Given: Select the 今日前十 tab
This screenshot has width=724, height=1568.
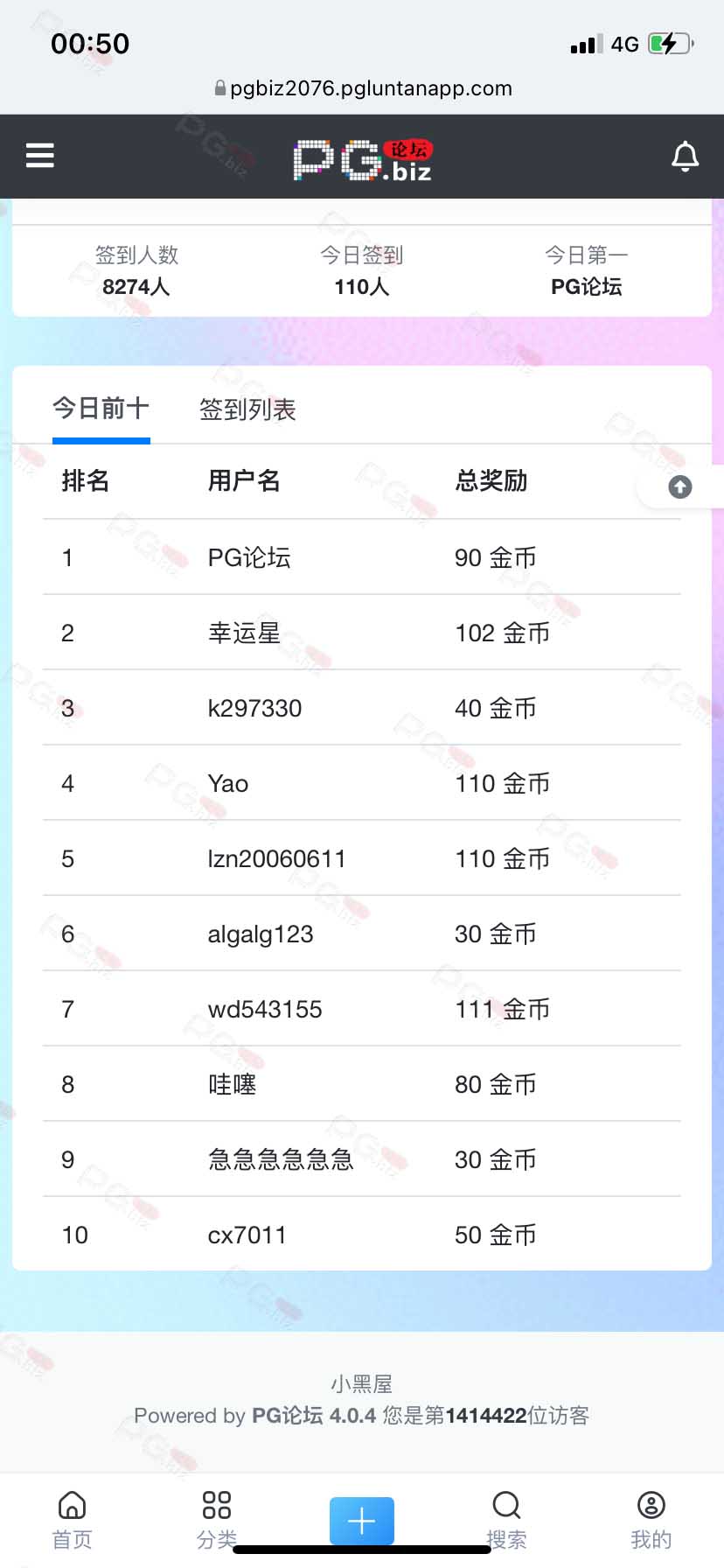Looking at the screenshot, I should (101, 409).
